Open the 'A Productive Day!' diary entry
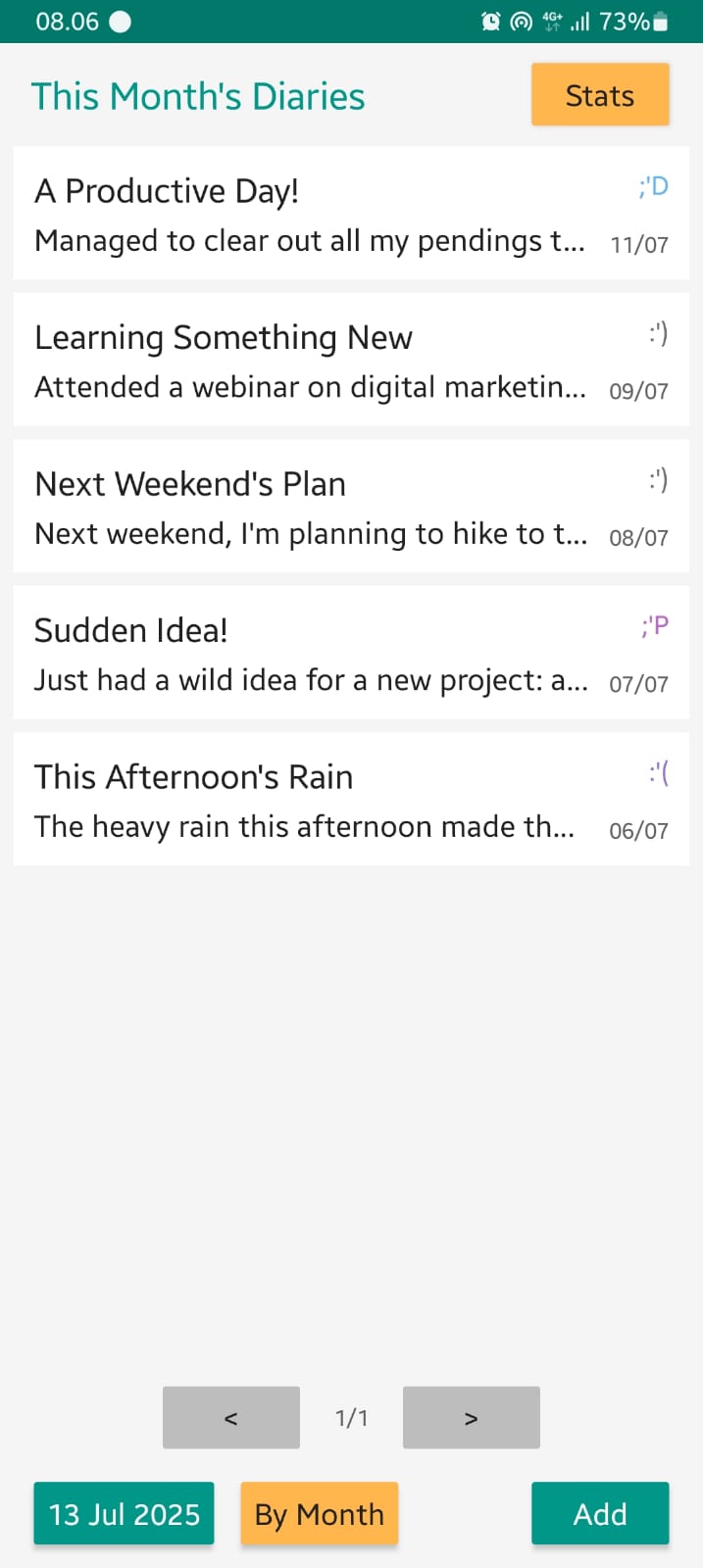Screen dimensions: 703x1568 tap(351, 213)
